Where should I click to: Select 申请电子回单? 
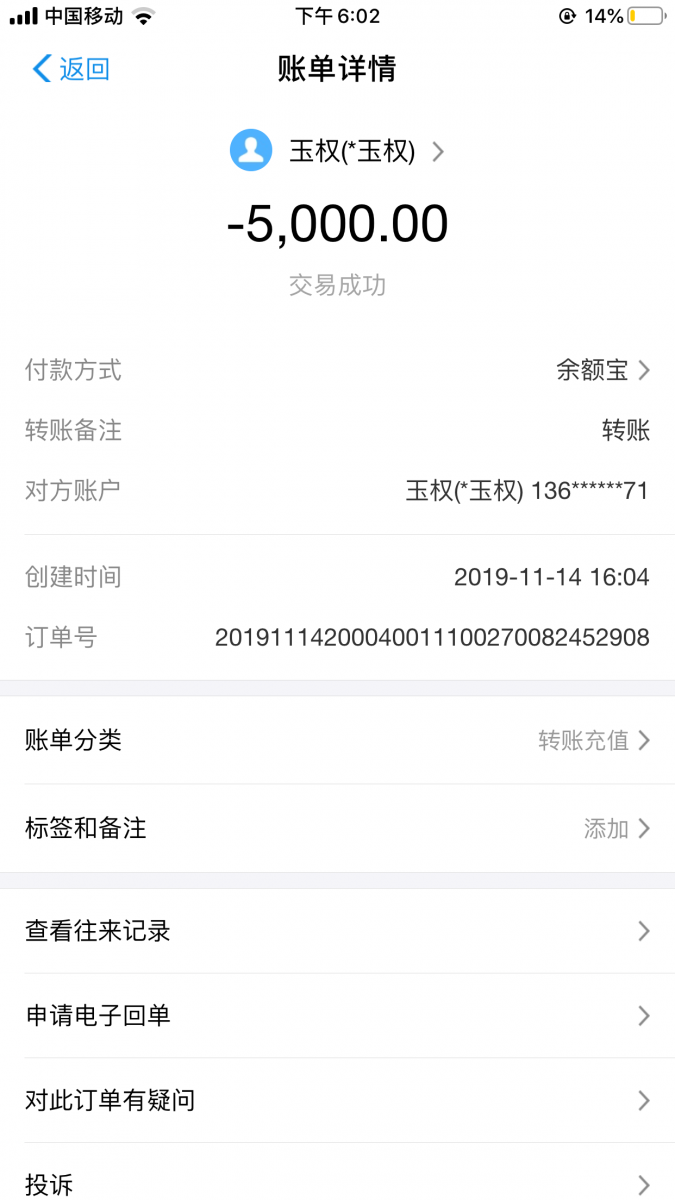click(x=337, y=1016)
